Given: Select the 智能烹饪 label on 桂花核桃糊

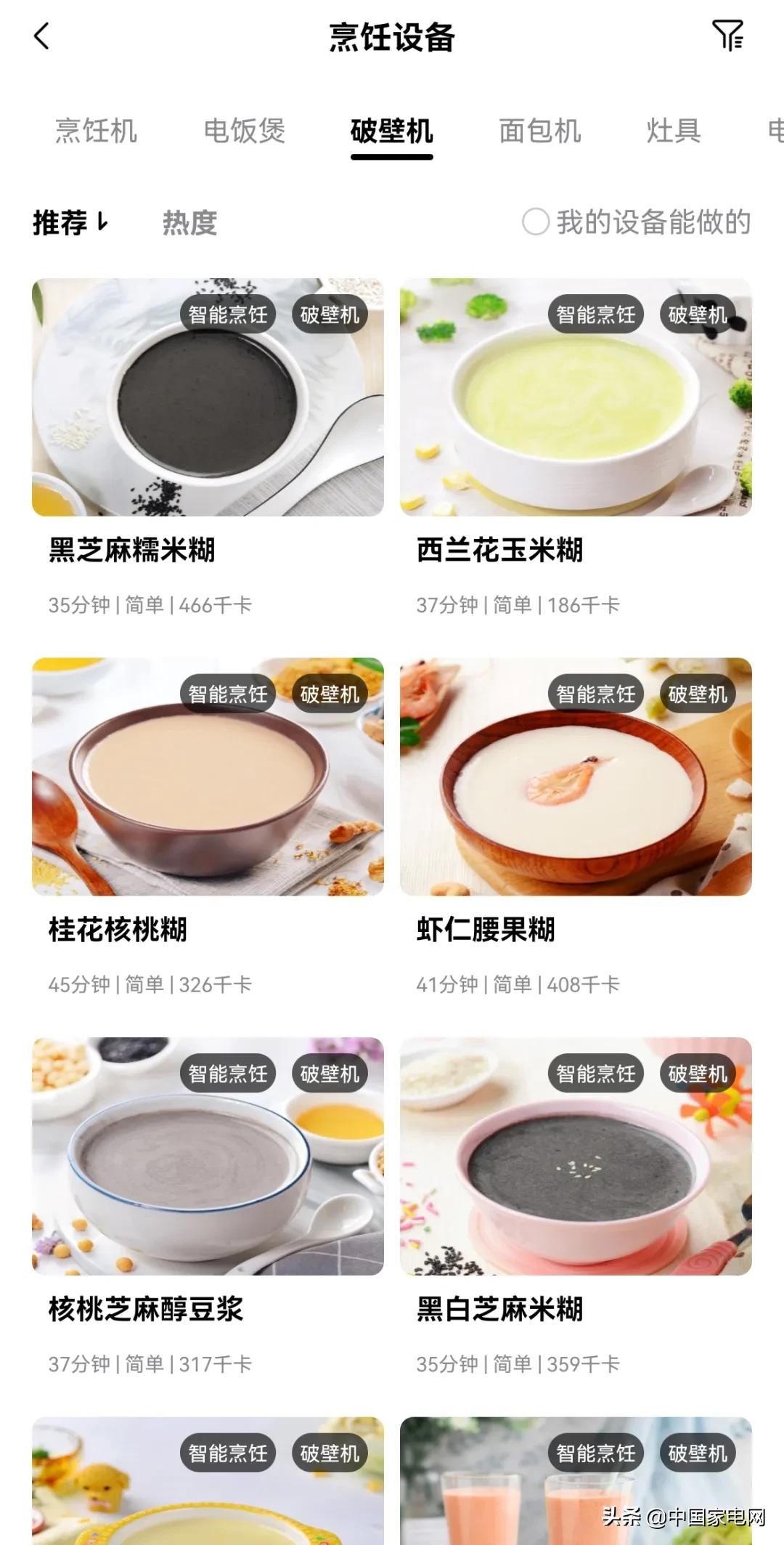Looking at the screenshot, I should [x=227, y=694].
